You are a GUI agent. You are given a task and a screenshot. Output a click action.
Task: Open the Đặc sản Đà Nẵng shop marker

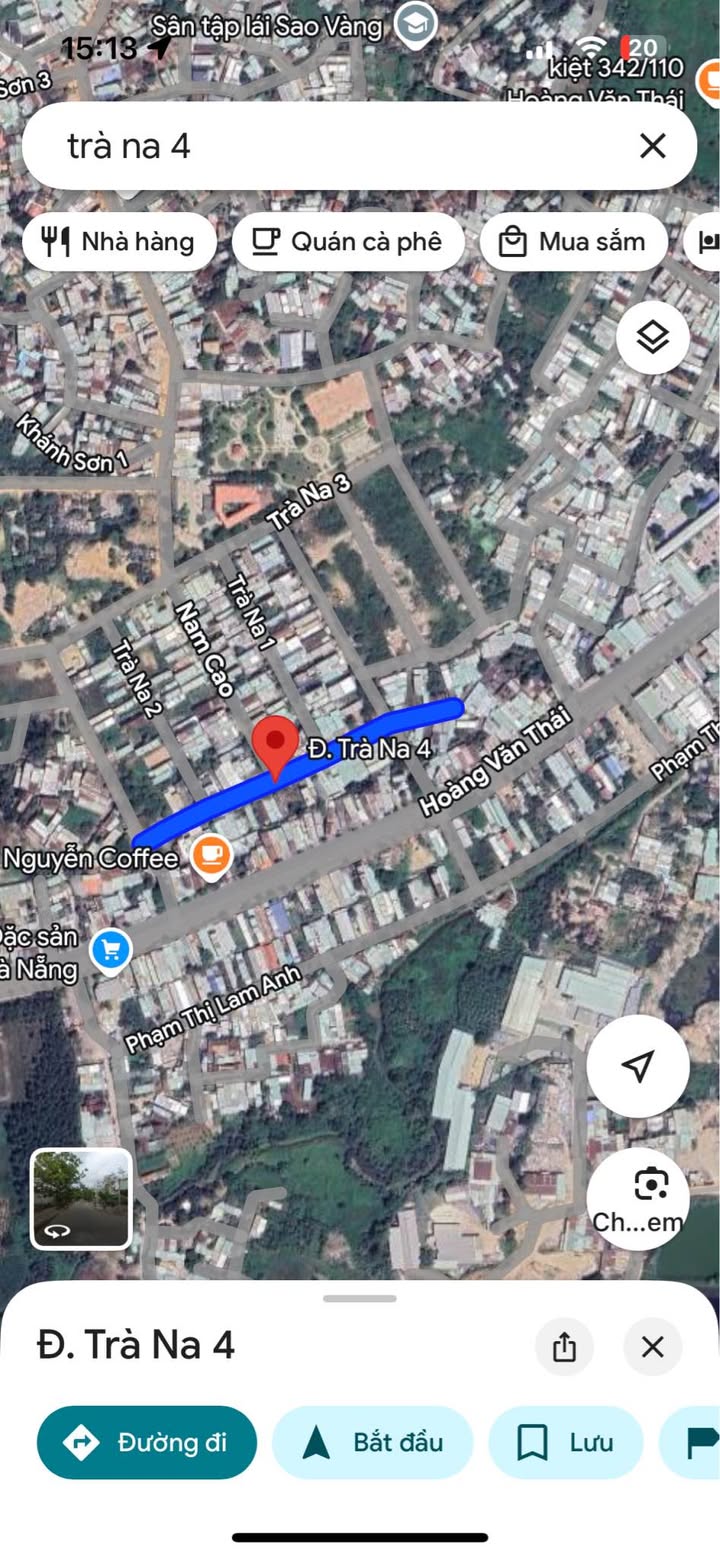(110, 949)
